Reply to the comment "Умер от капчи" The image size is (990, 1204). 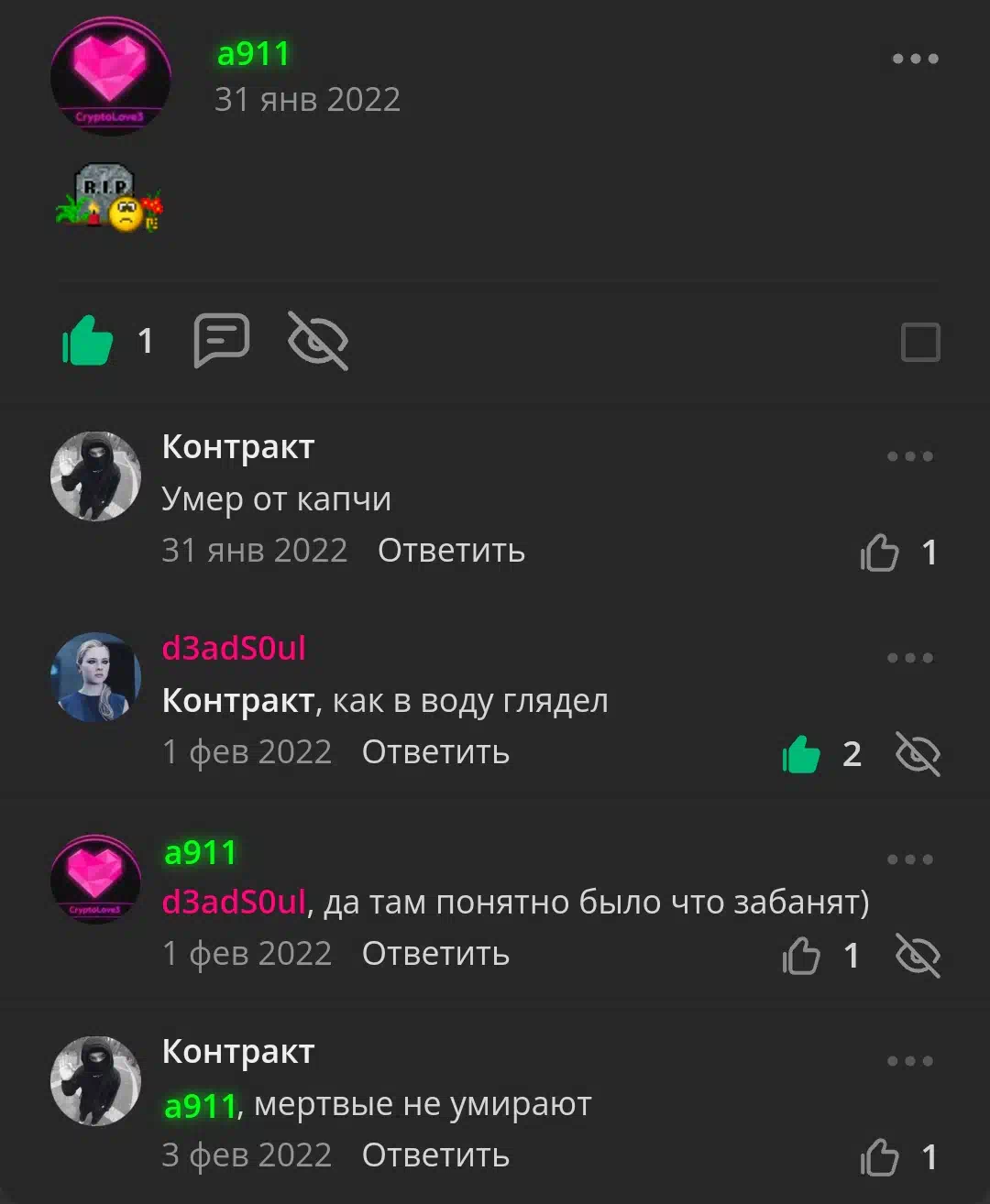click(x=451, y=551)
